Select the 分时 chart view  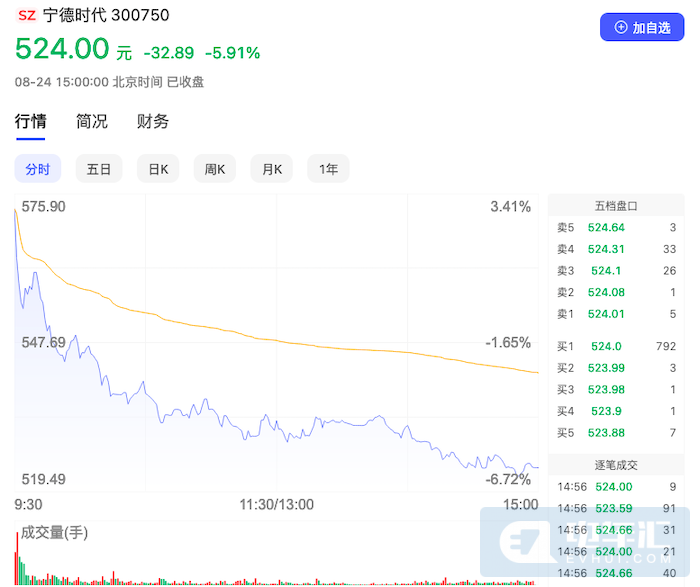coord(38,169)
